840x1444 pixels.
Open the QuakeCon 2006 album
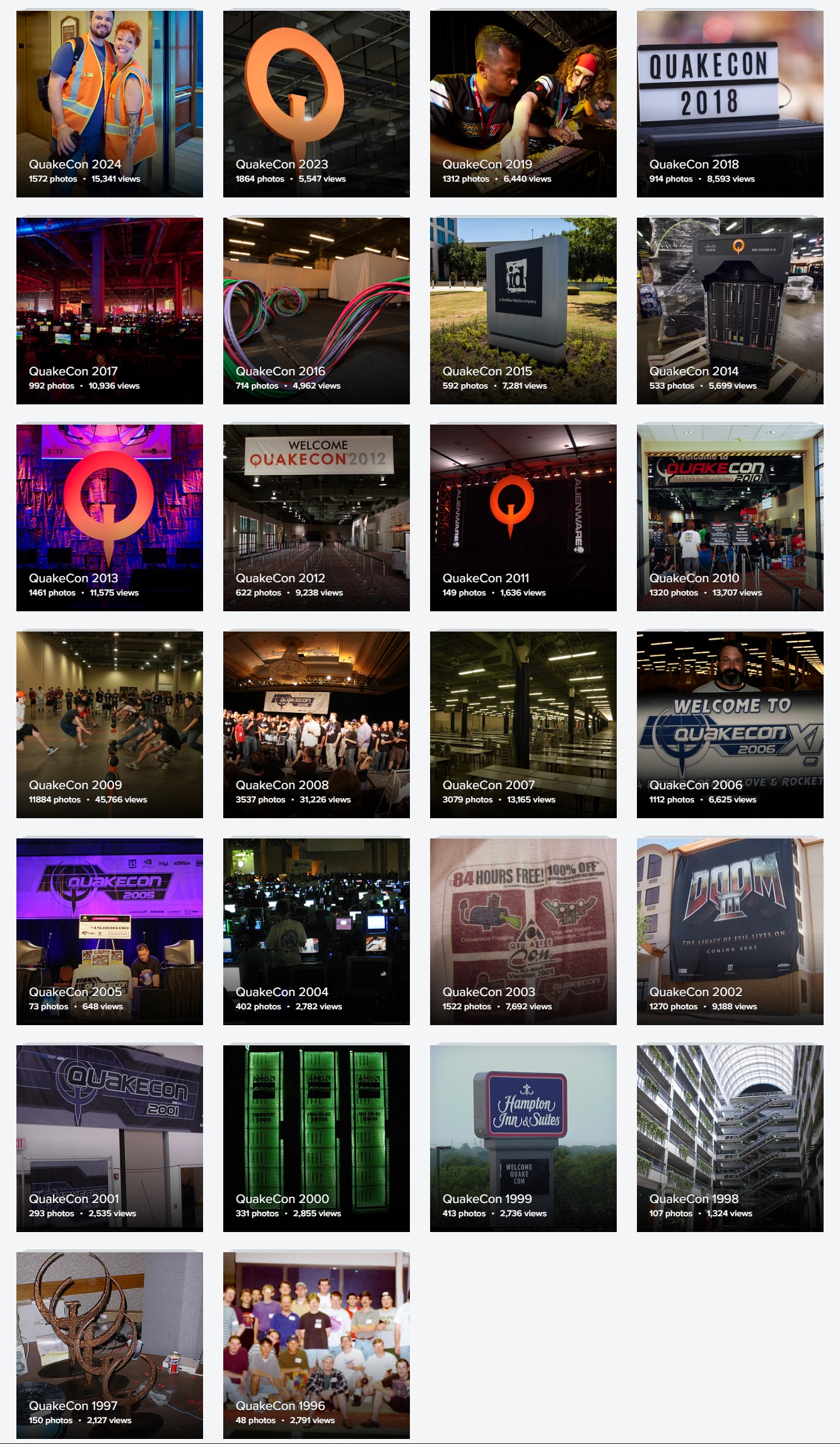(730, 725)
